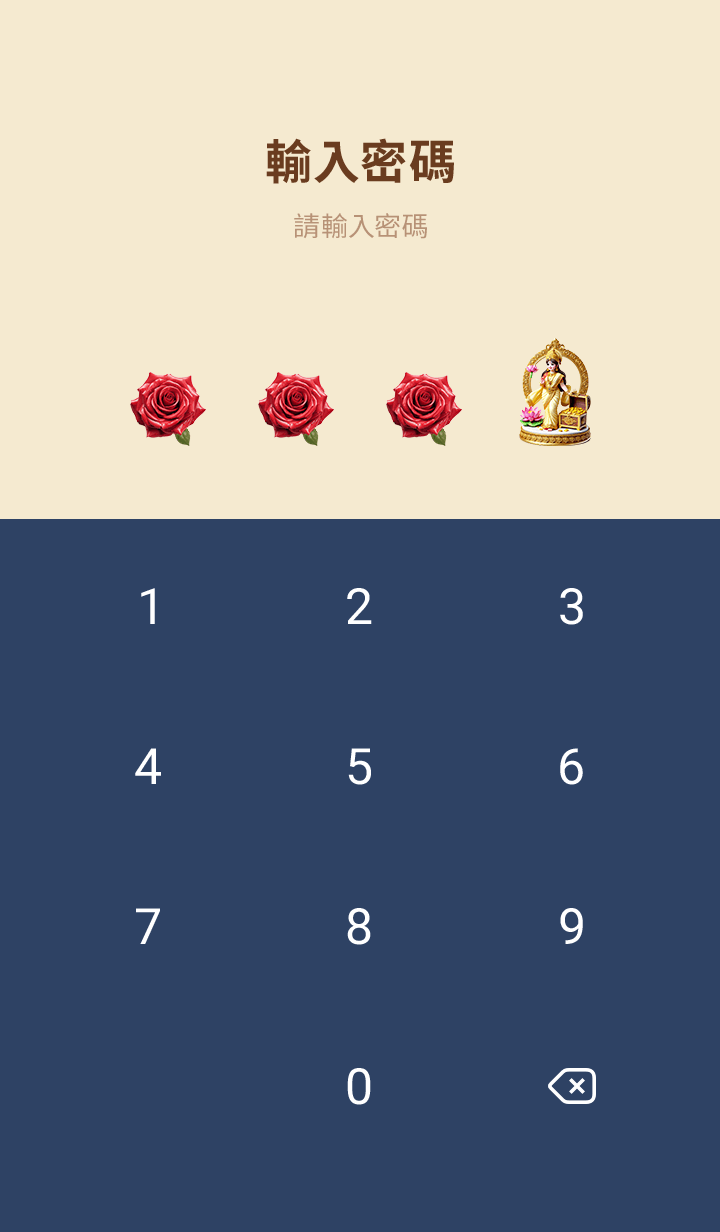Tap the number 2 key

[x=359, y=607]
